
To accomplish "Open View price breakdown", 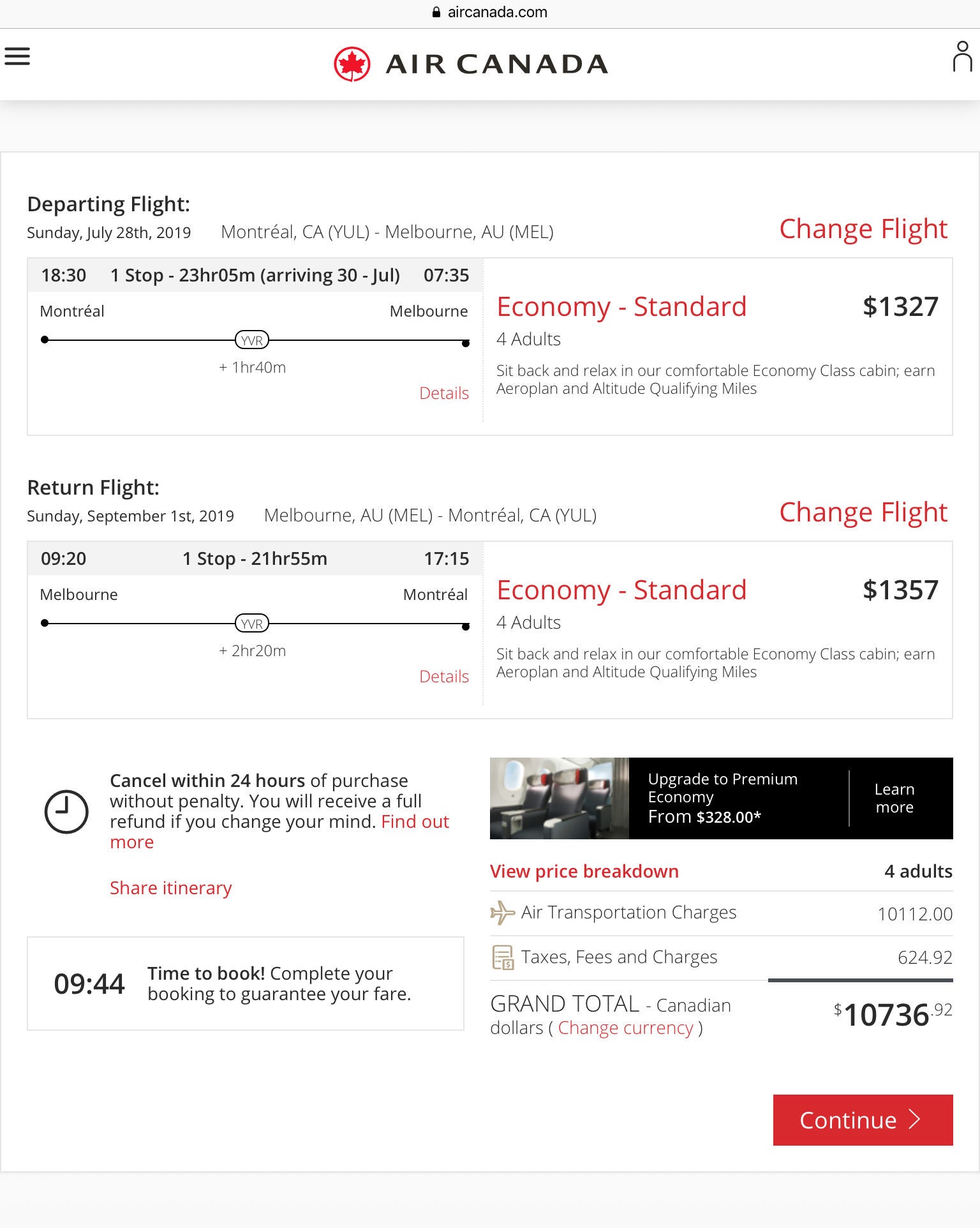I will coord(583,871).
